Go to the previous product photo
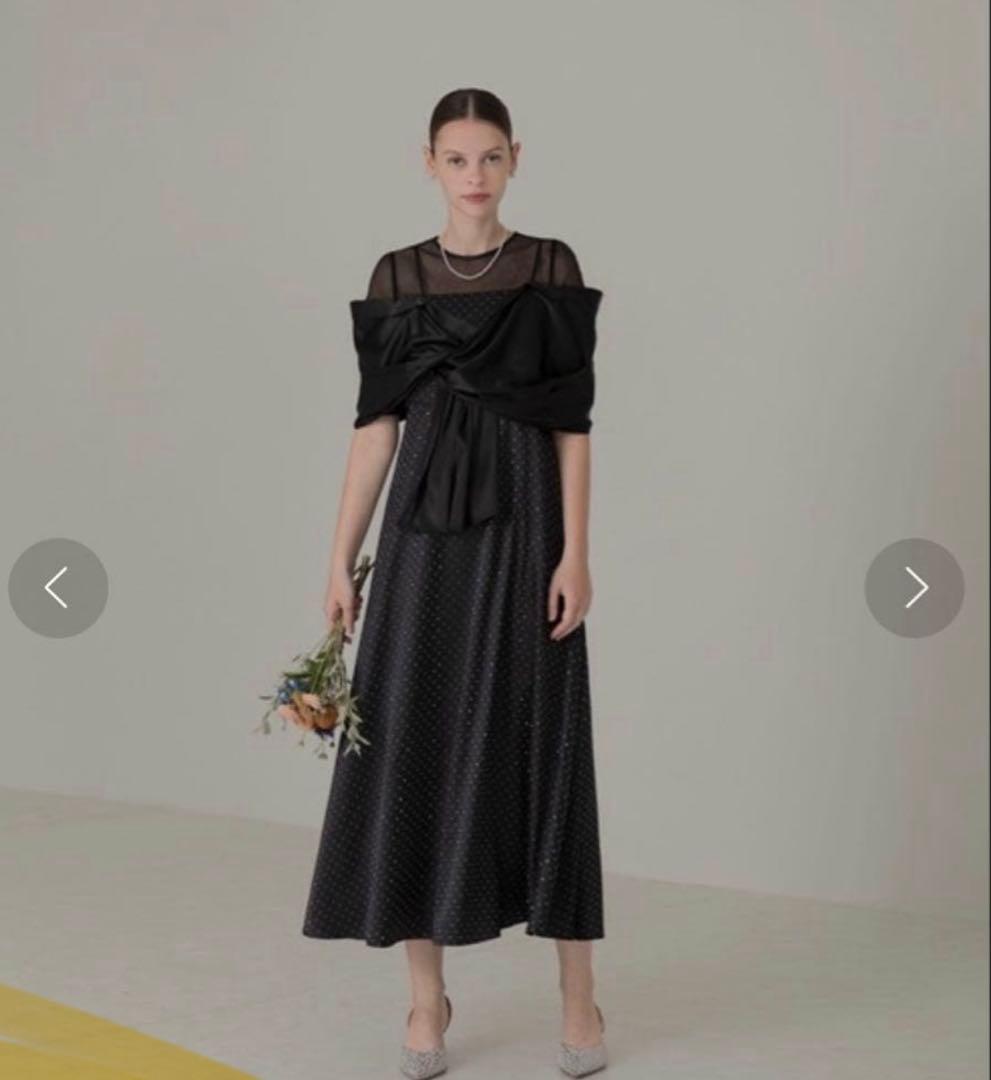This screenshot has height=1080, width=991. tap(58, 588)
